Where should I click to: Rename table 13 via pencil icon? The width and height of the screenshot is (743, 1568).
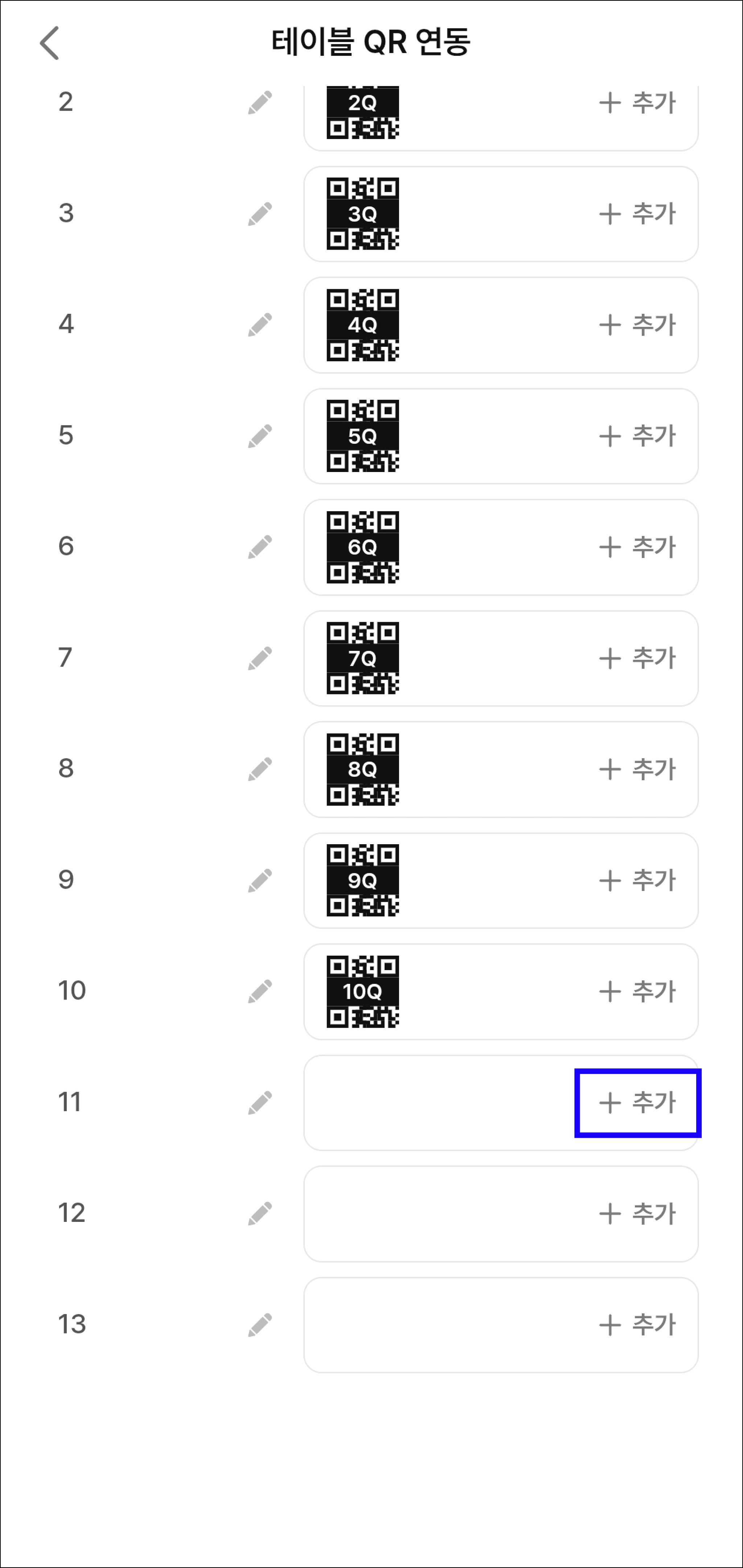260,1325
